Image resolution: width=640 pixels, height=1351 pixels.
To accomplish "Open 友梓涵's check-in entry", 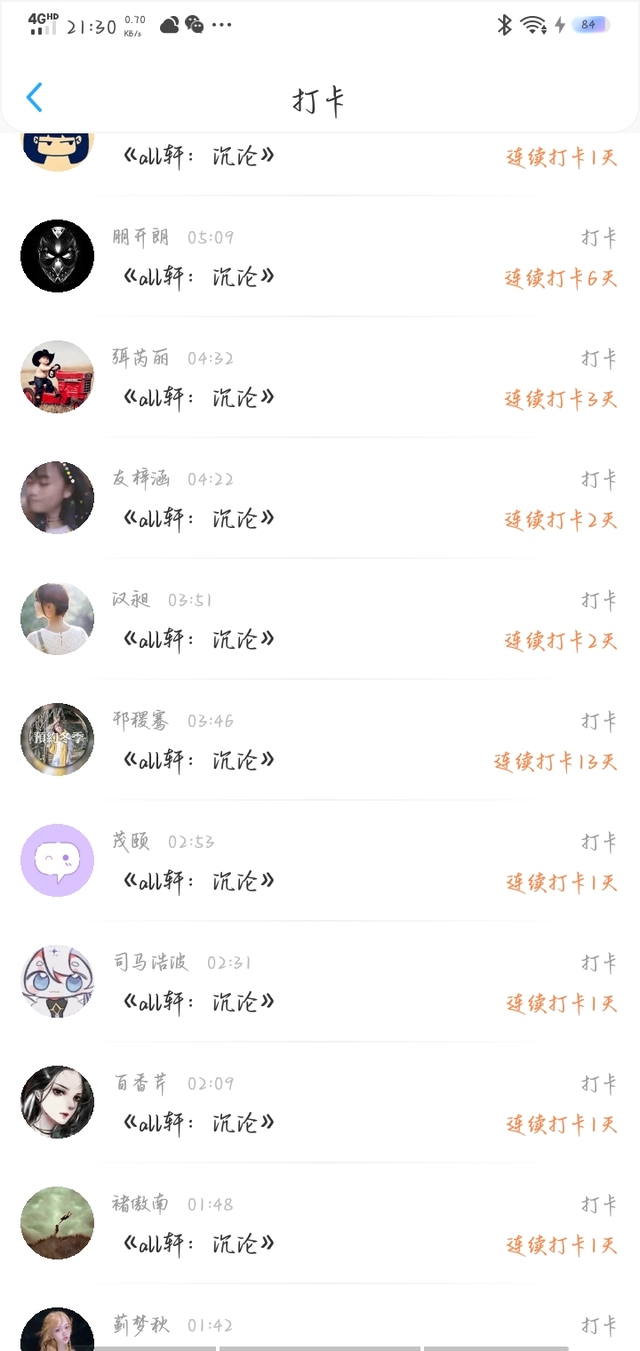I will point(320,499).
